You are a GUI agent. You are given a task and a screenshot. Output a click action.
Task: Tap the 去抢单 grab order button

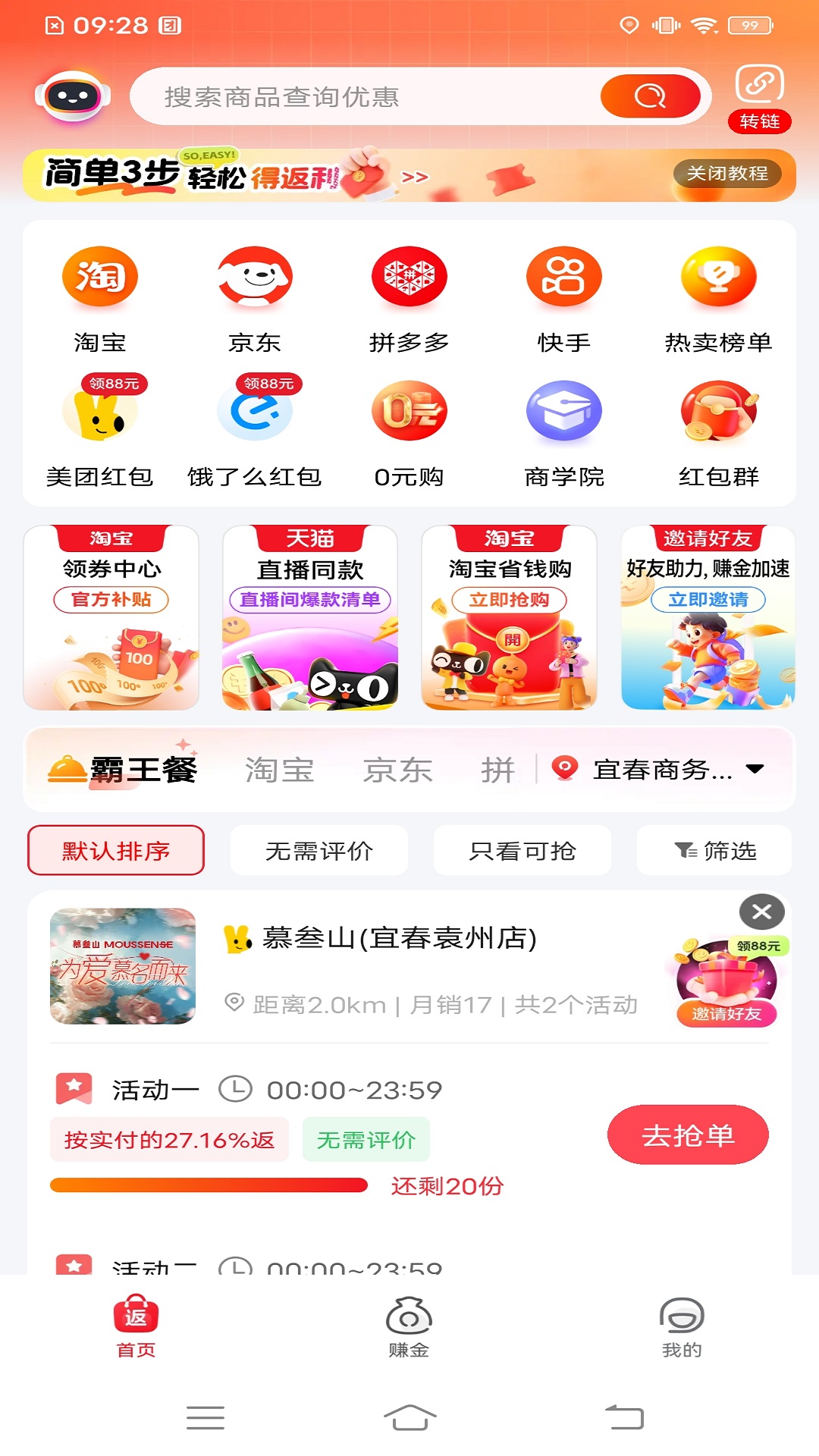689,1134
